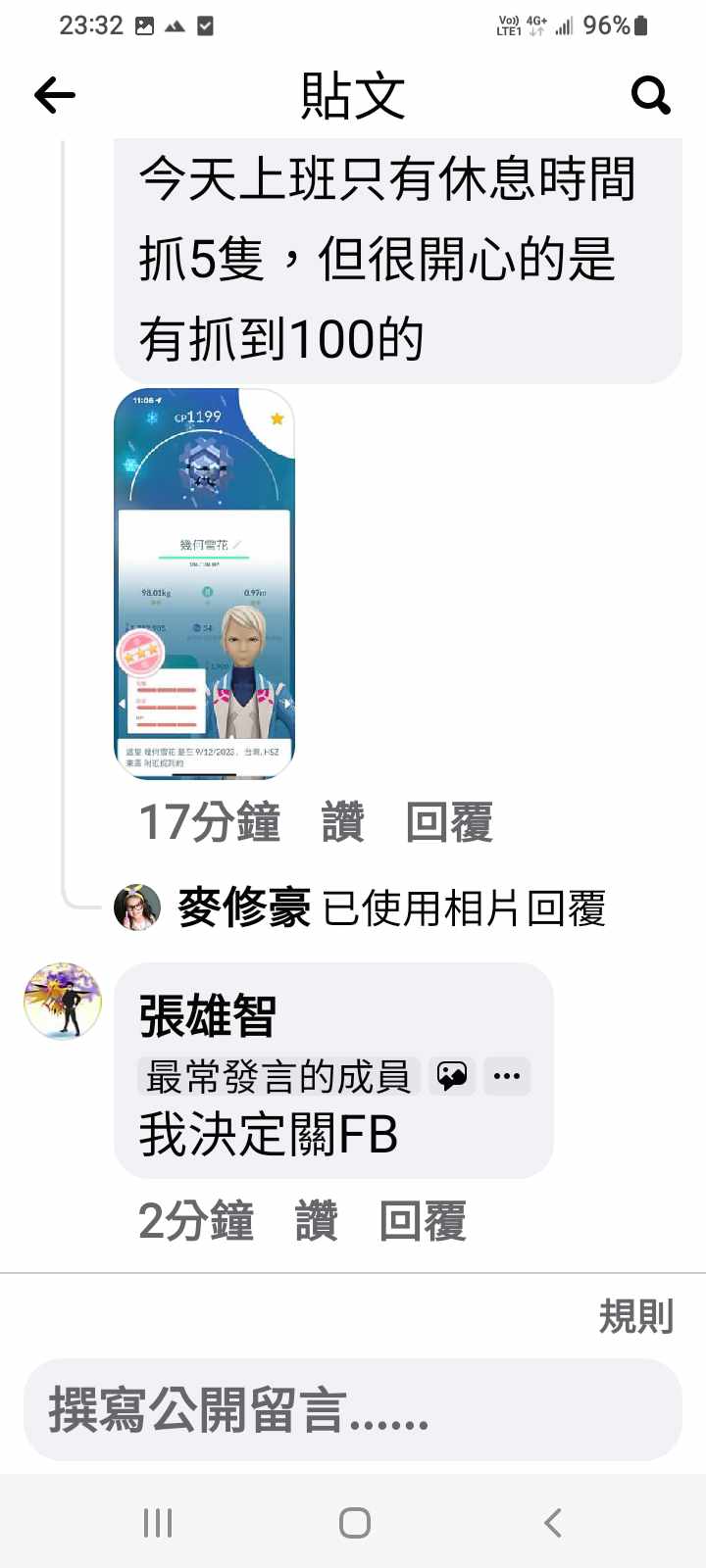Viewport: 706px width, 1568px height.
Task: Like 張雄智's comment
Action: click(x=317, y=1221)
